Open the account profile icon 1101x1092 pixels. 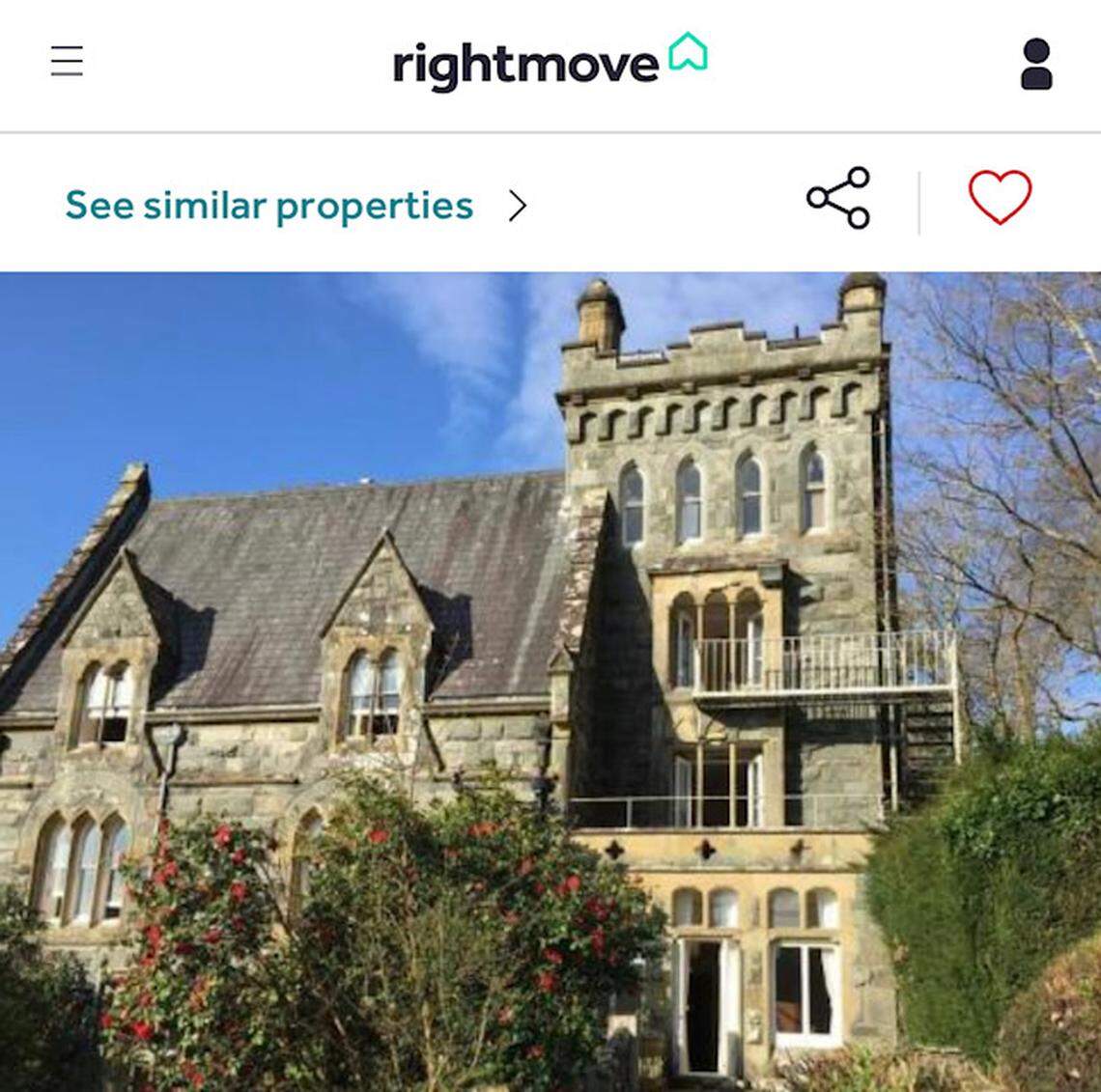coord(1035,64)
